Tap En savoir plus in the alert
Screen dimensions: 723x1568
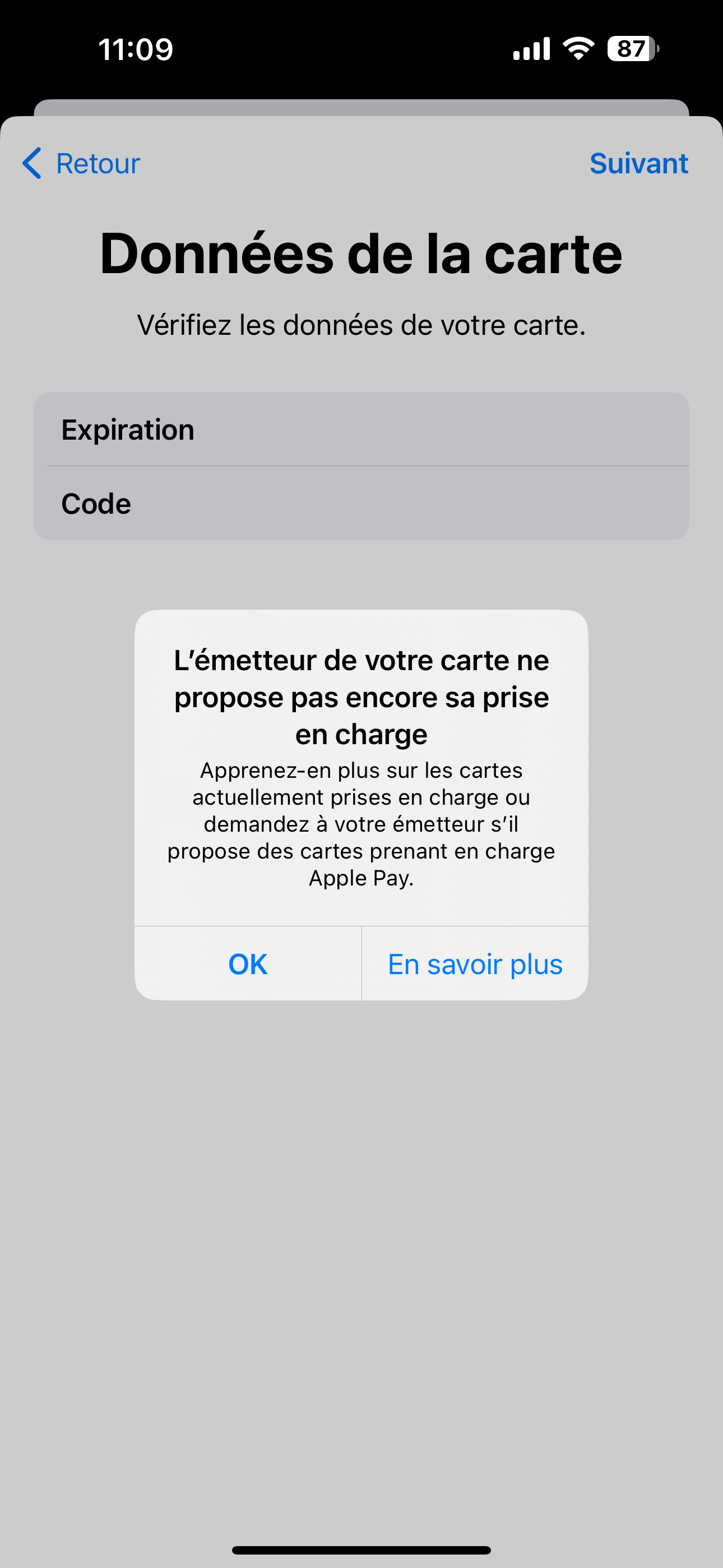(475, 963)
